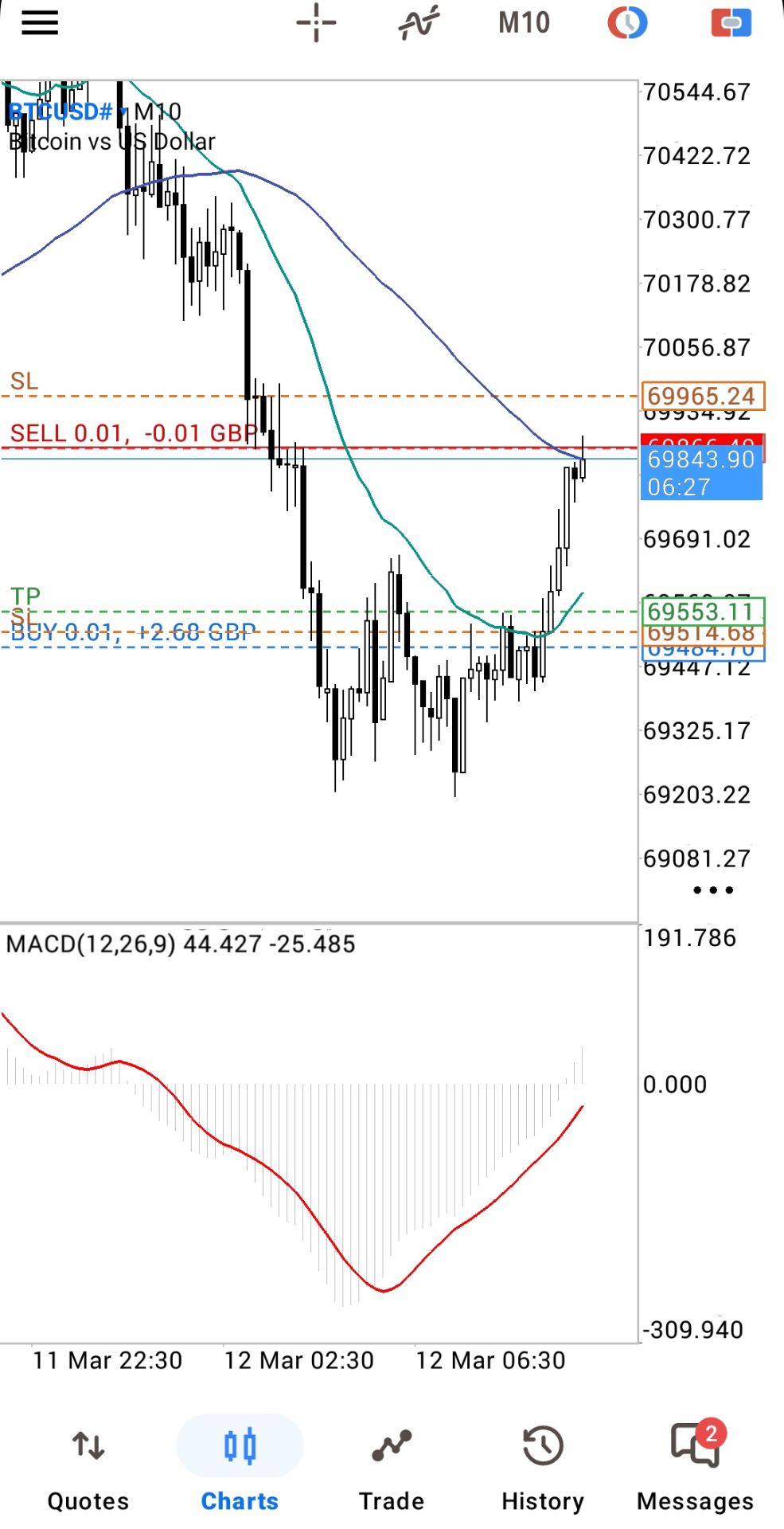Open the chart objects and clock icon

point(627,23)
